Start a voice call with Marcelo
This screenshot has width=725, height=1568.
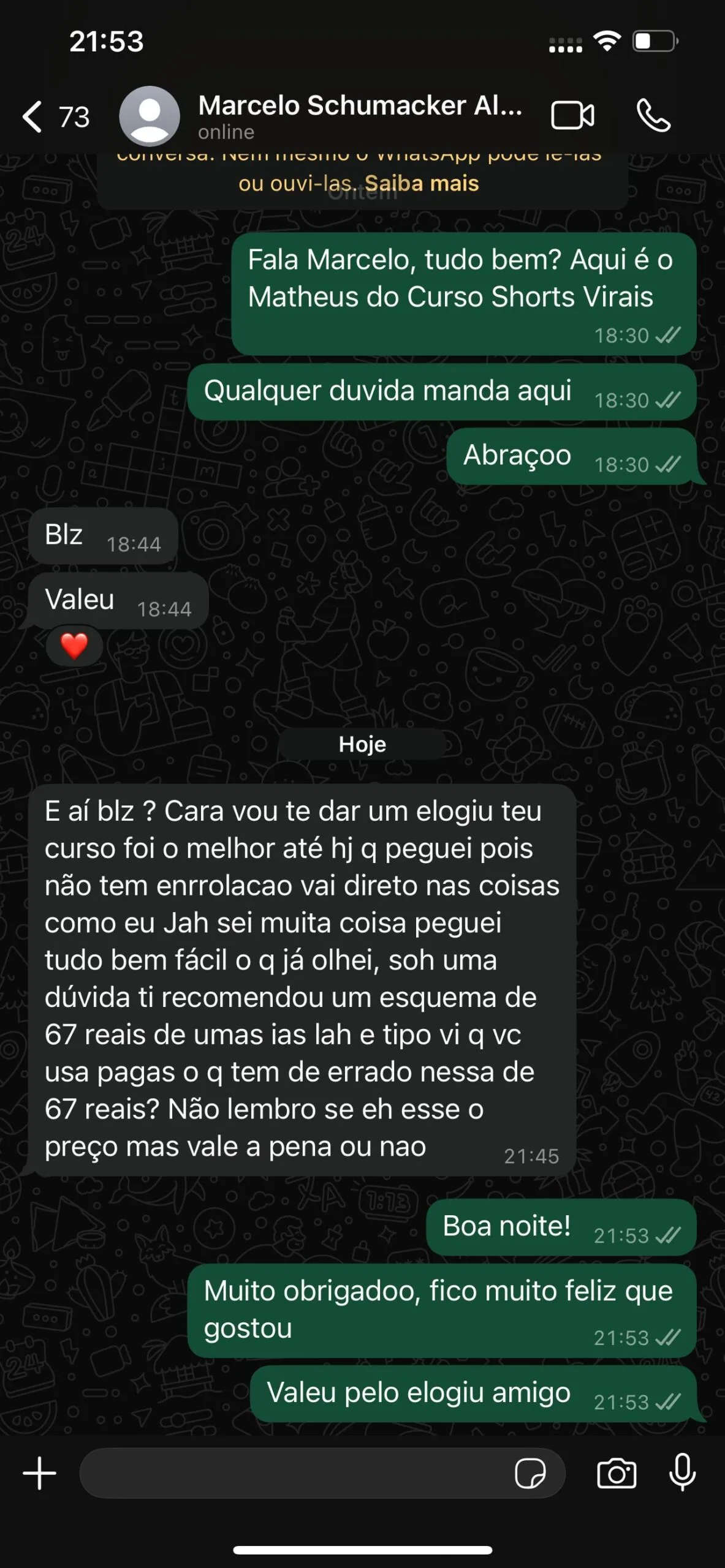tap(653, 114)
